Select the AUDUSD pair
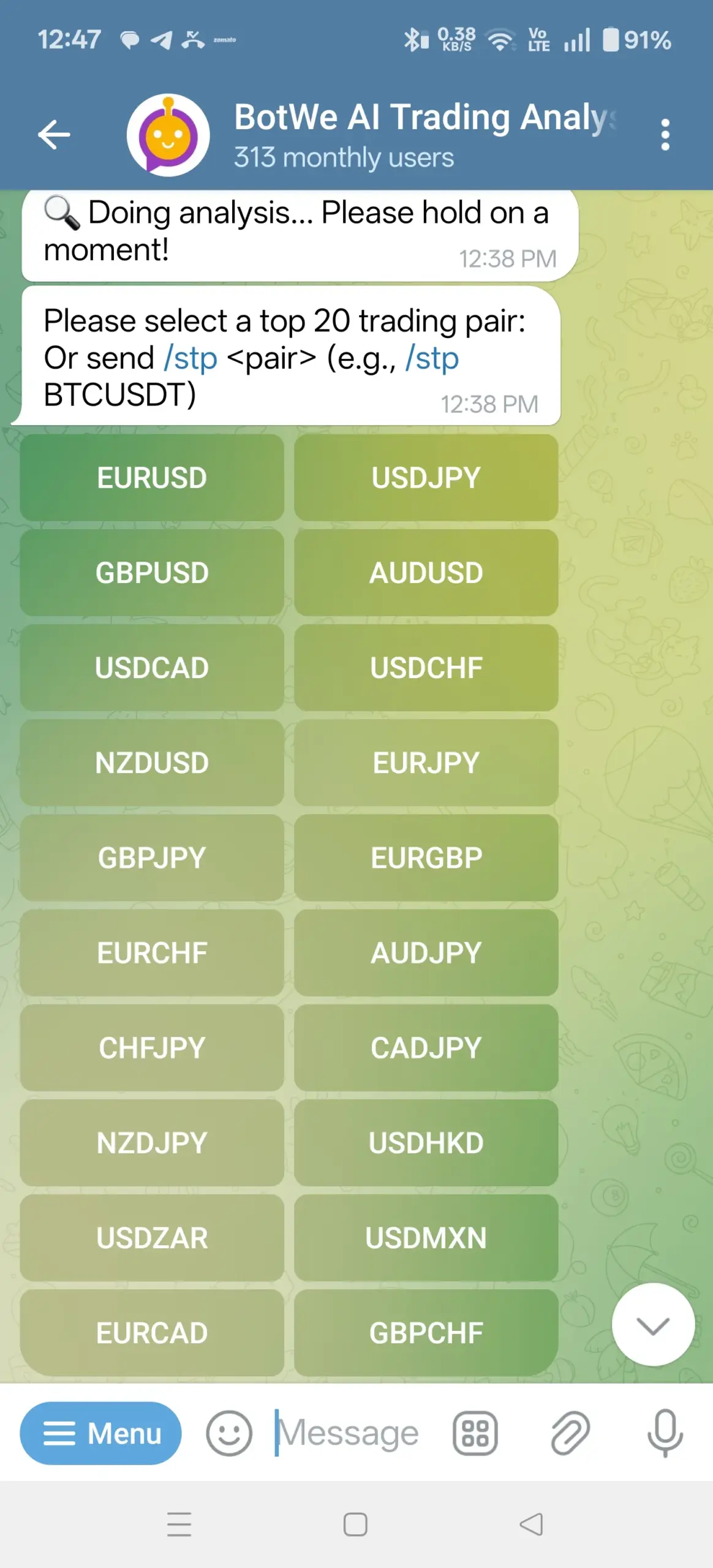Image resolution: width=713 pixels, height=1568 pixels. pyautogui.click(x=426, y=573)
